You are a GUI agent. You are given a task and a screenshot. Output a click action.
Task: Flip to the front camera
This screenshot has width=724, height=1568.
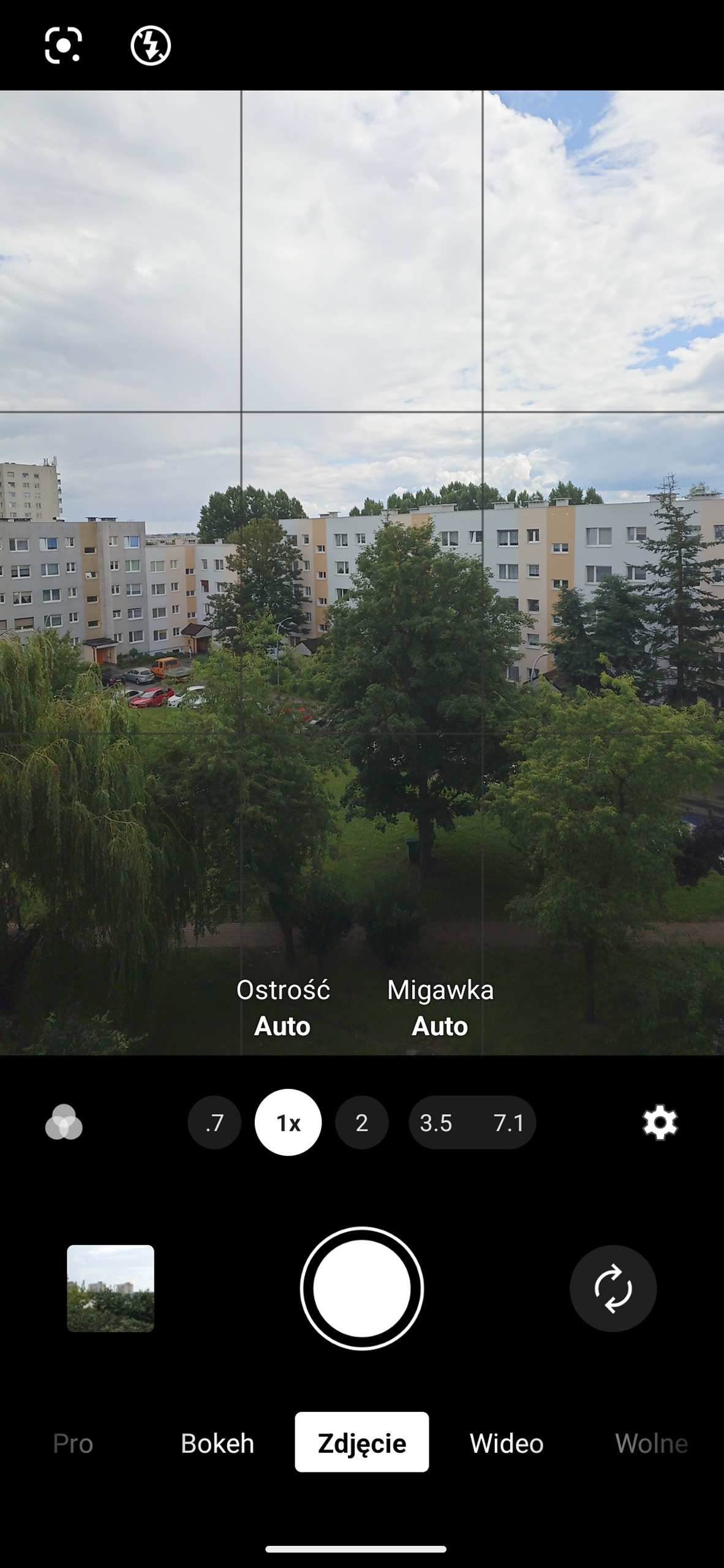pyautogui.click(x=613, y=1288)
